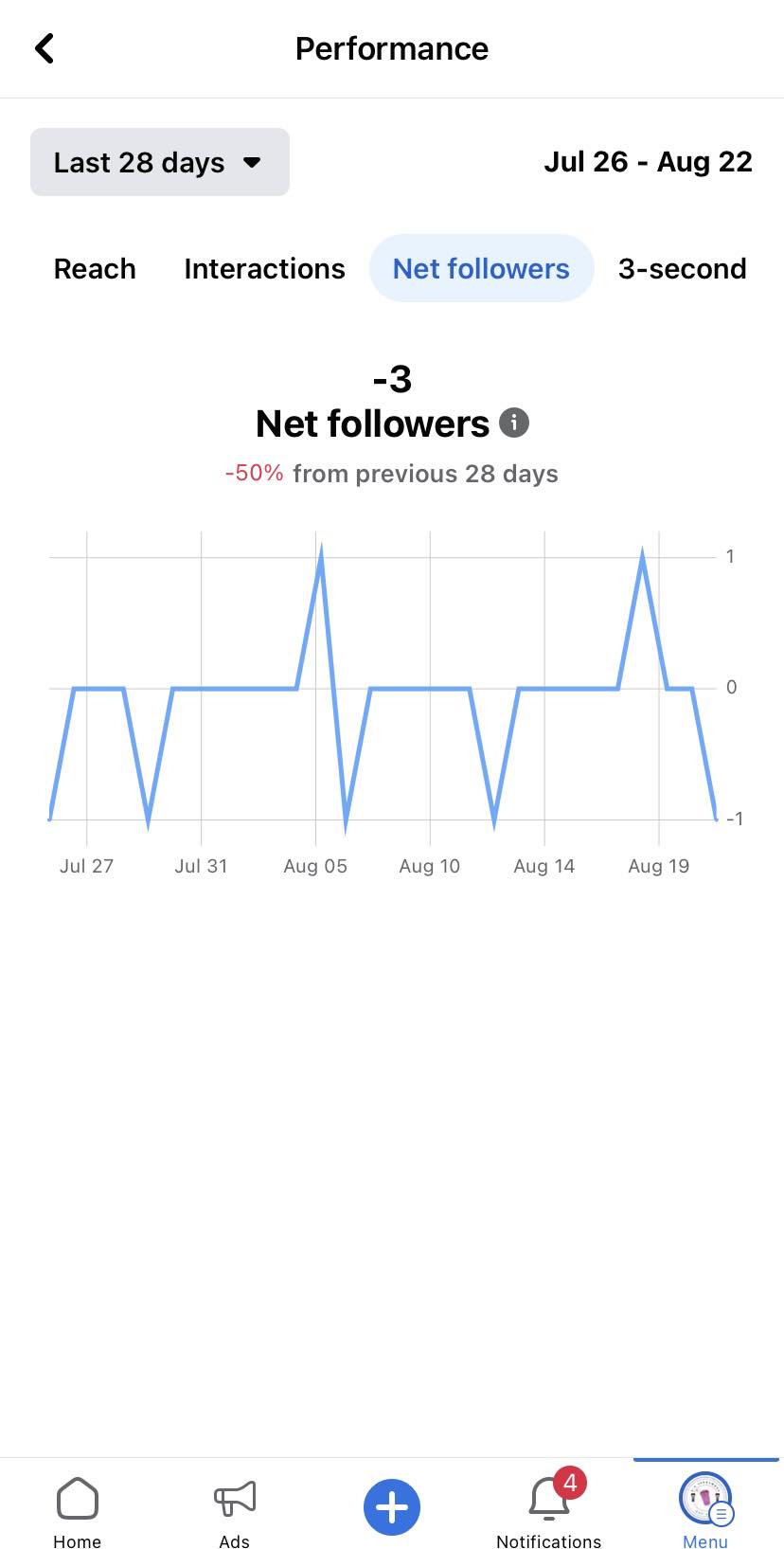This screenshot has height=1549, width=784.
Task: Go to the Home tab
Action: [x=78, y=1511]
